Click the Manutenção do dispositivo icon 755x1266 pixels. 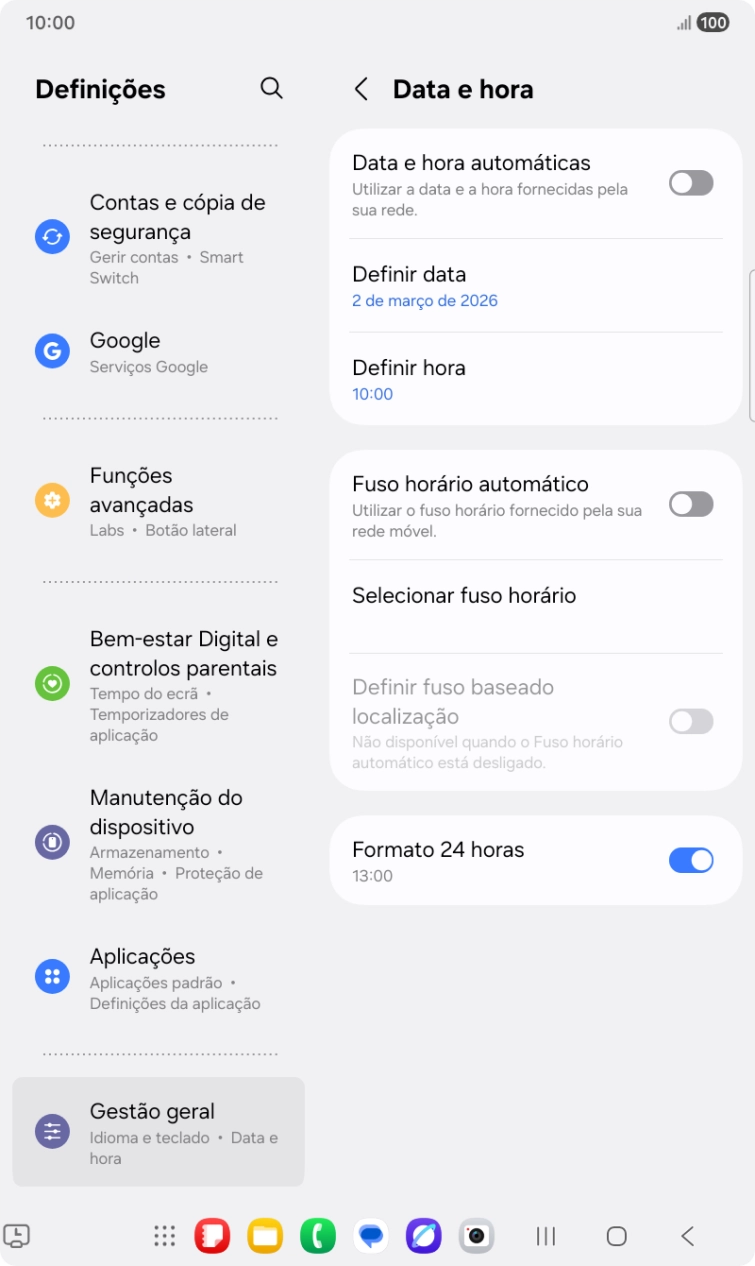pos(51,841)
